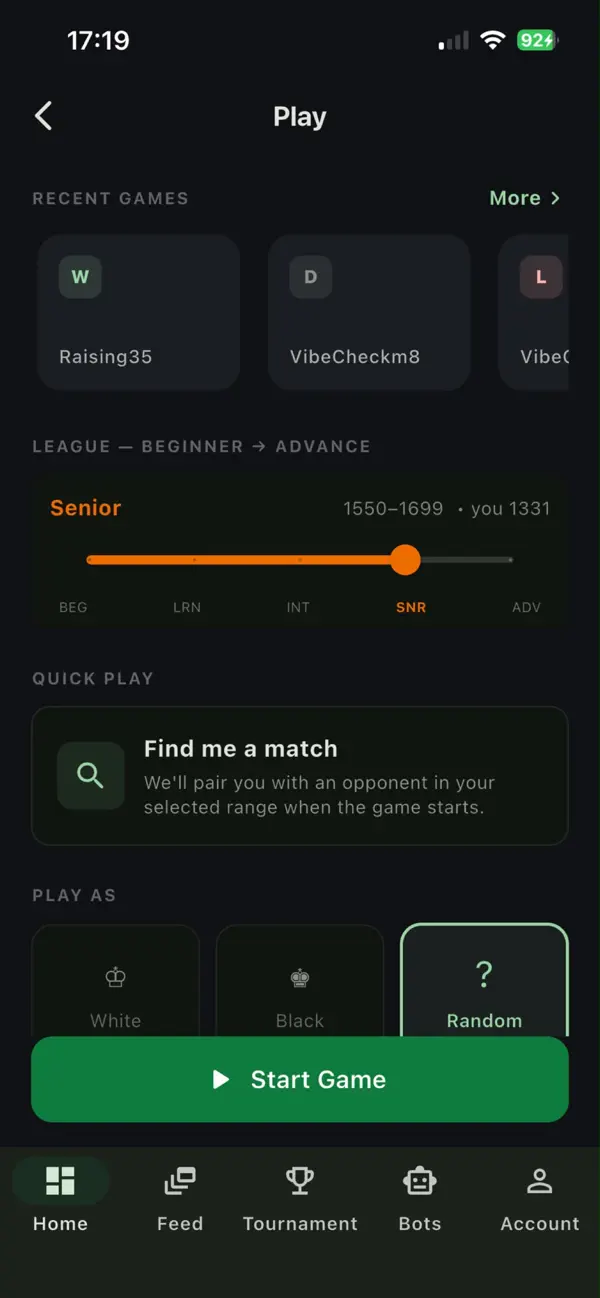Screen dimensions: 600x1298
Task: Switch to the Feed tab
Action: pos(180,1196)
